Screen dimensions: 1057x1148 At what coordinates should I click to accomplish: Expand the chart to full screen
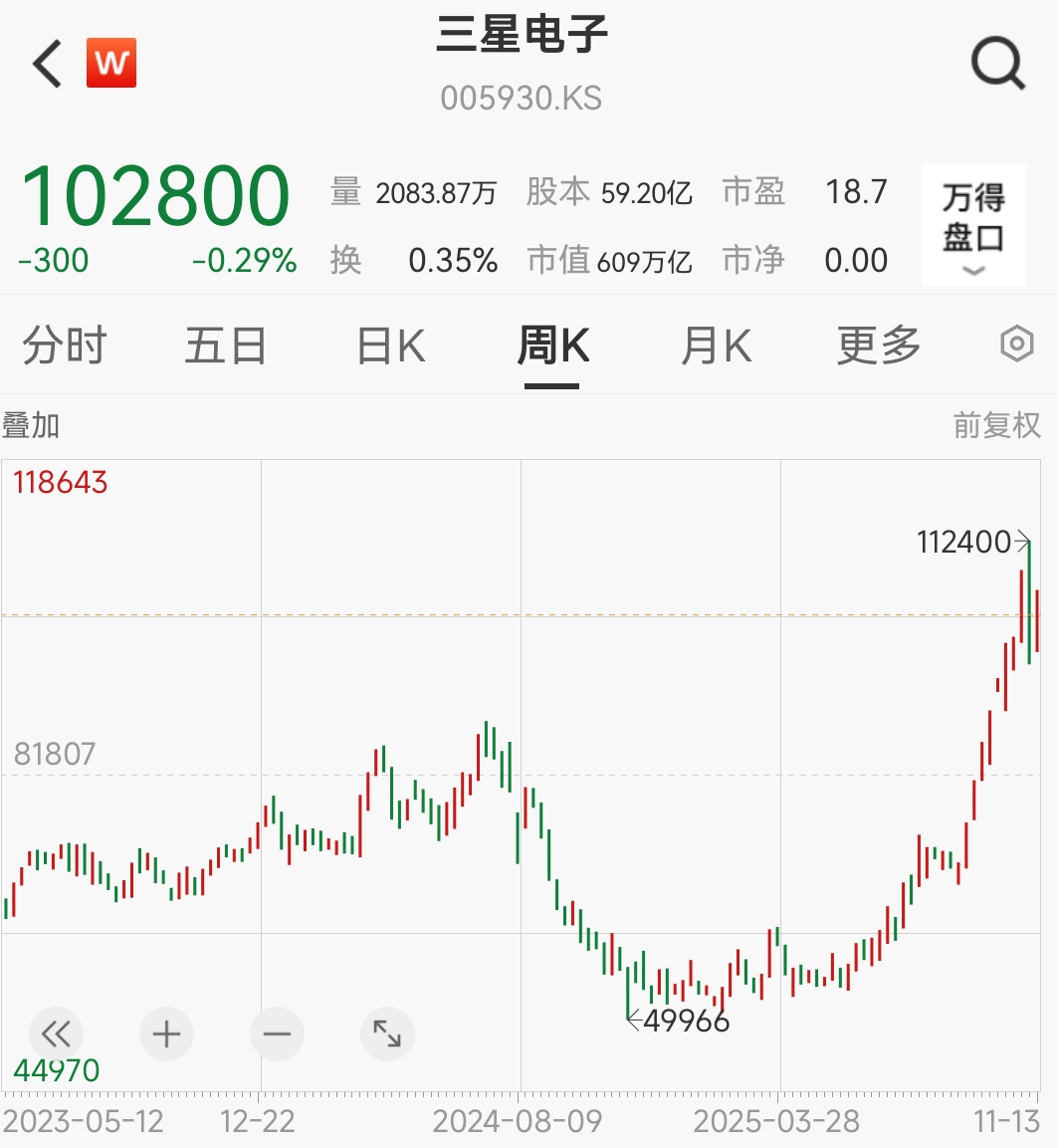click(386, 1034)
